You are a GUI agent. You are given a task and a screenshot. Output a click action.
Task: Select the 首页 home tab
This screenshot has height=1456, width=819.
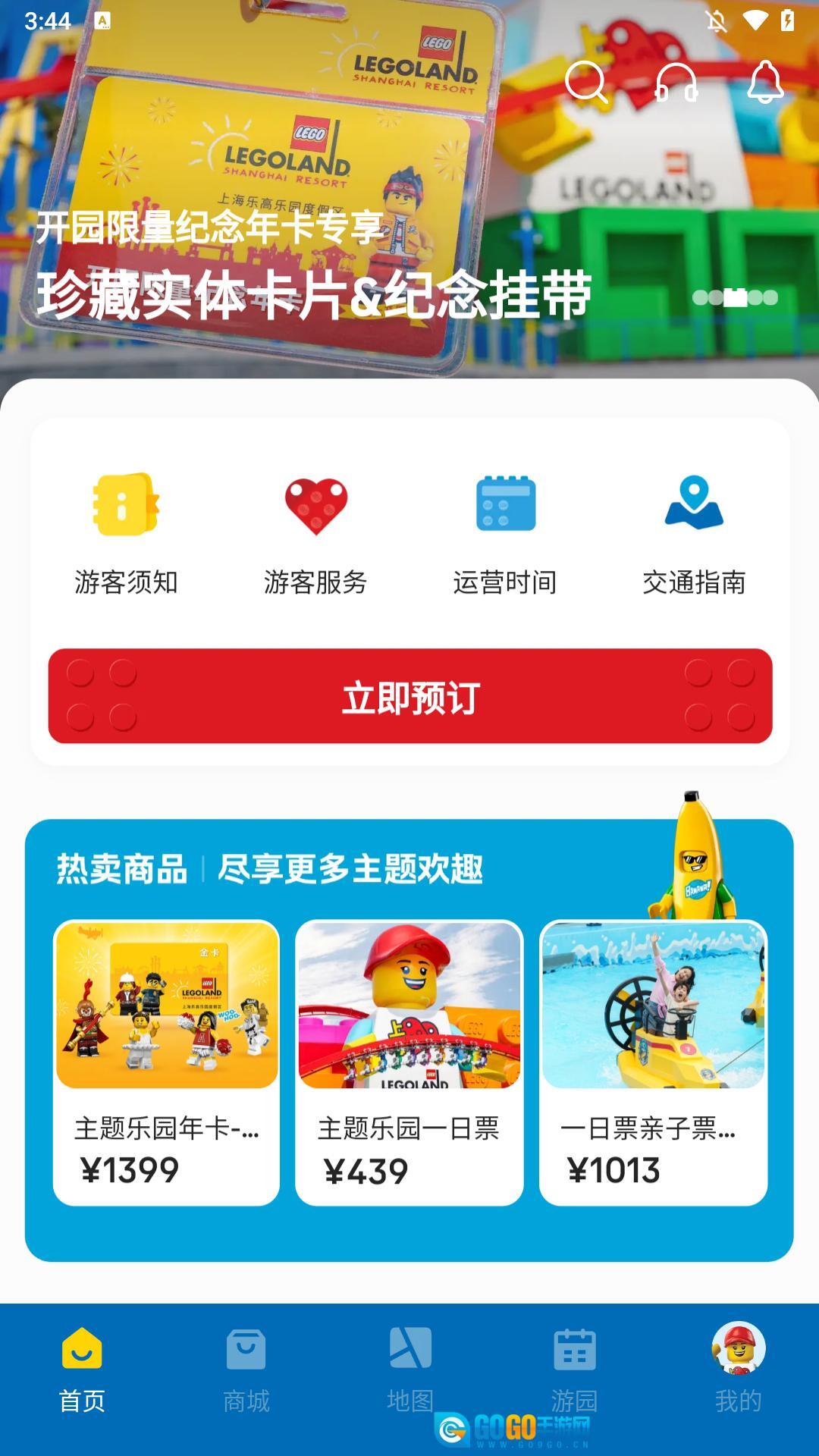point(82,1370)
